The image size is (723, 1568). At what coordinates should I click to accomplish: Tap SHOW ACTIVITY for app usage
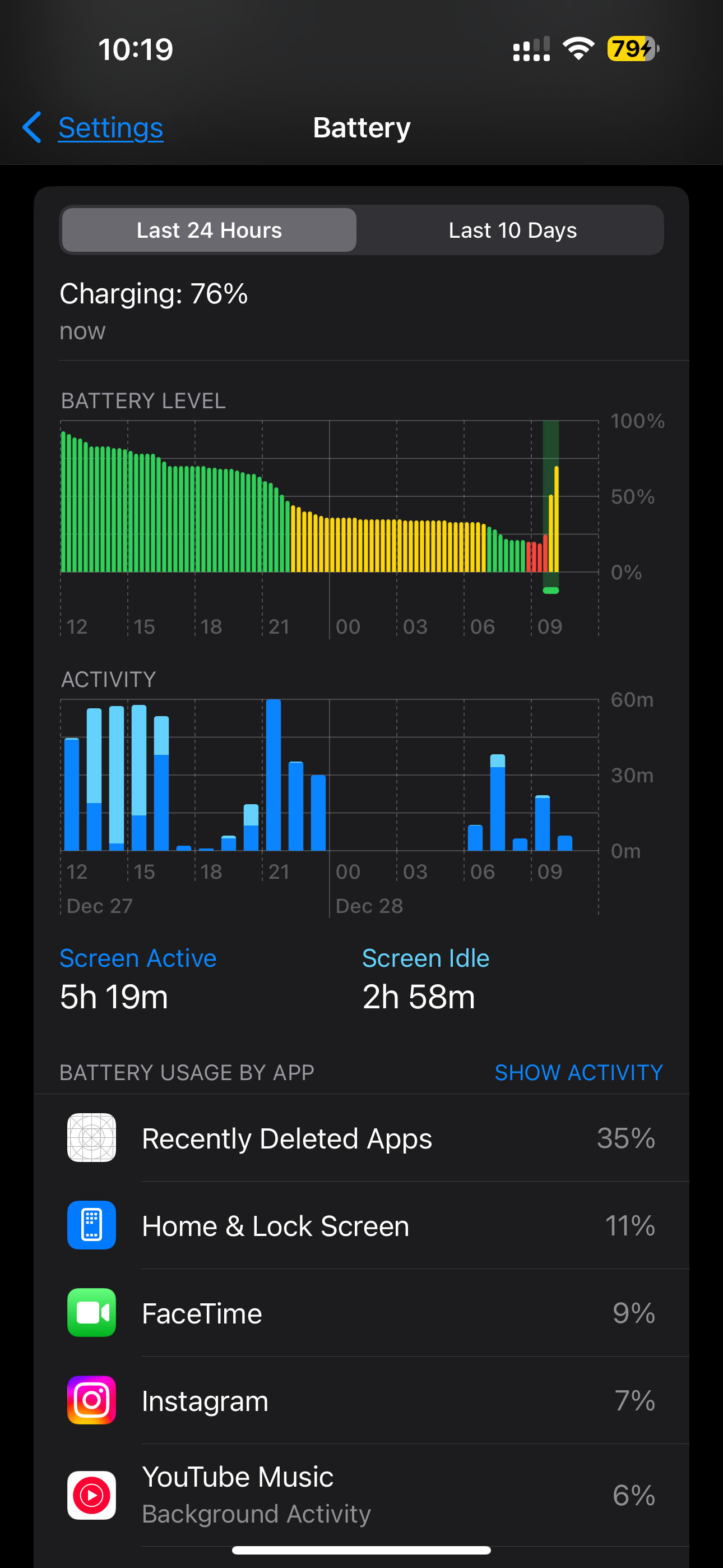tap(578, 1072)
